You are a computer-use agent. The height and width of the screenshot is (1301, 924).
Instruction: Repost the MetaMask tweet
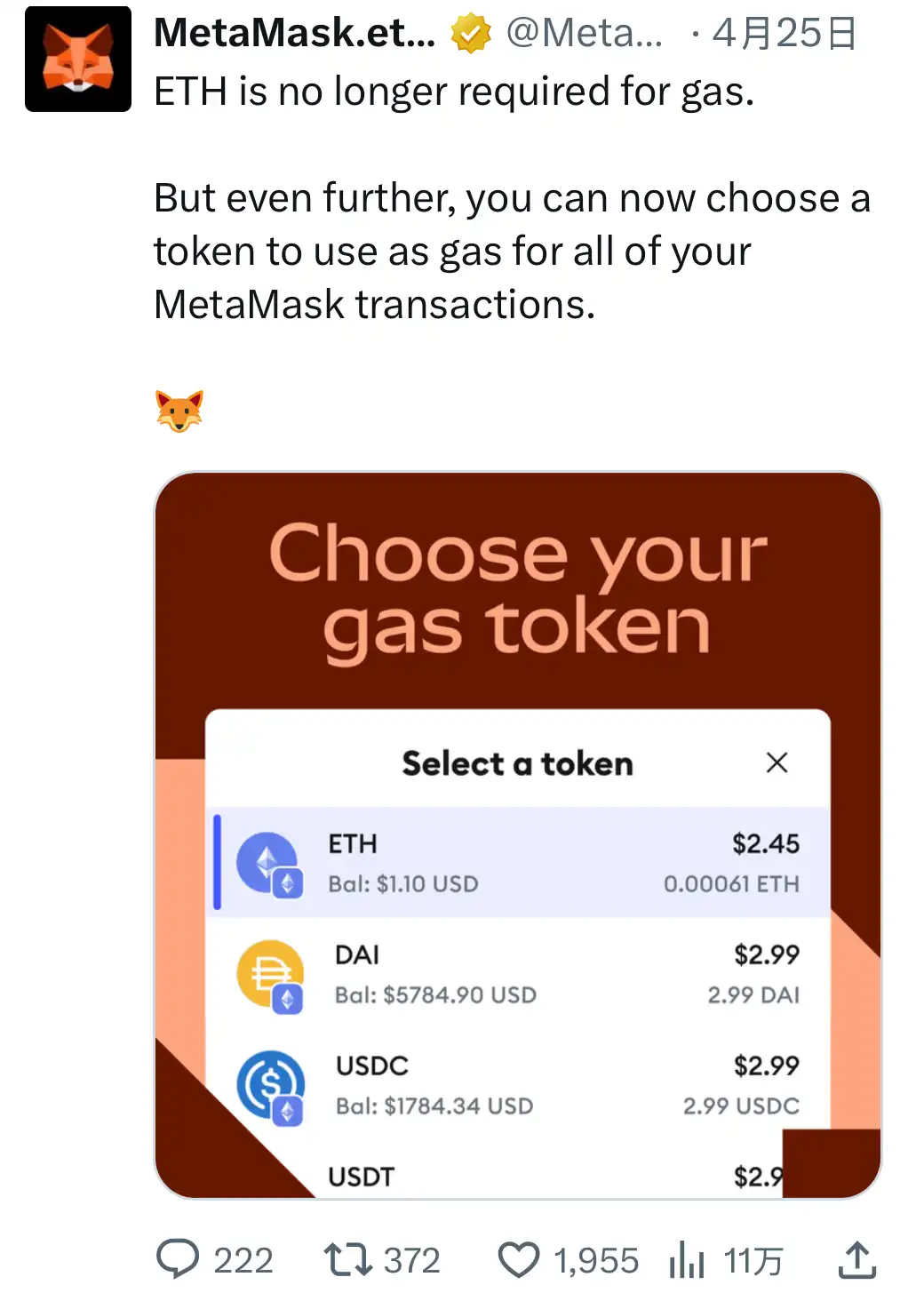tap(347, 1259)
